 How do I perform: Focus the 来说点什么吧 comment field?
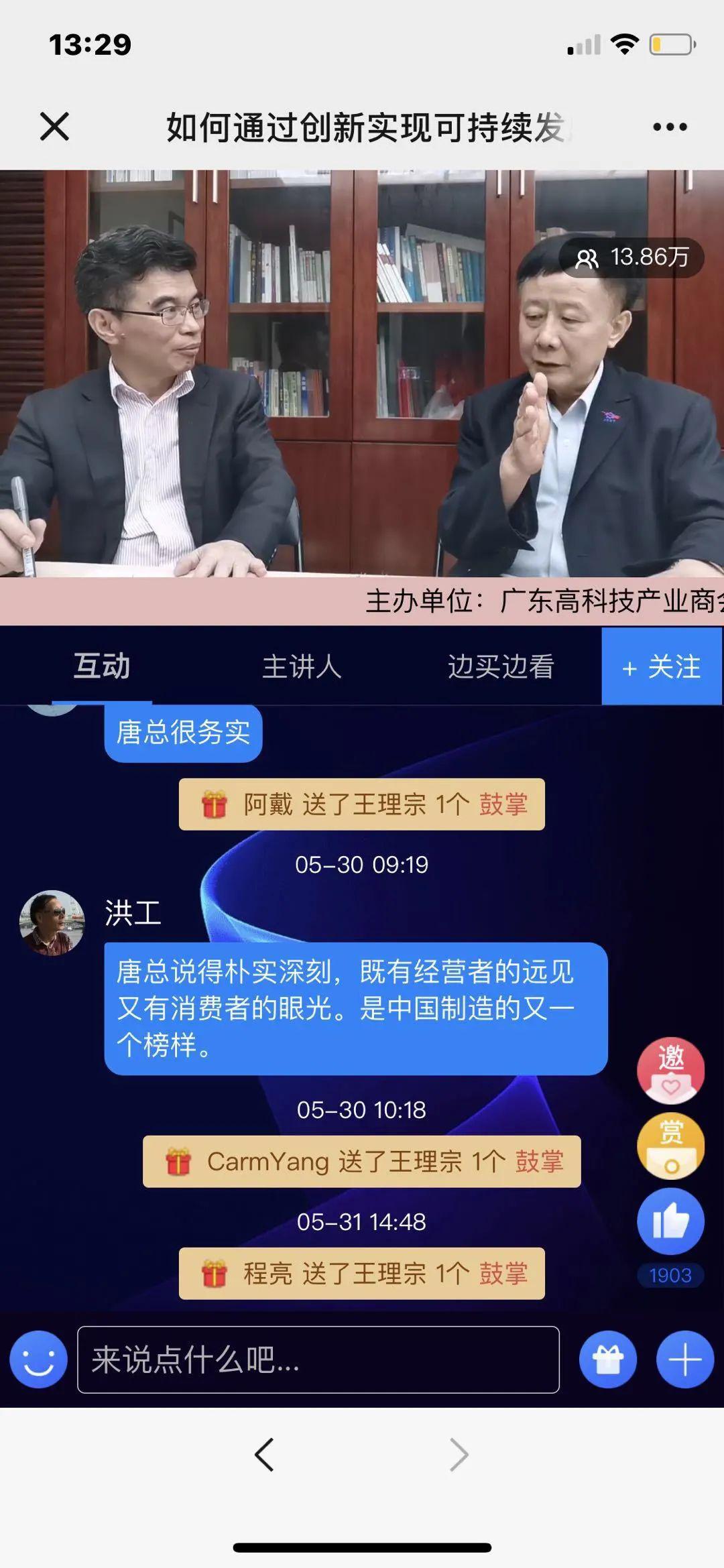318,1360
